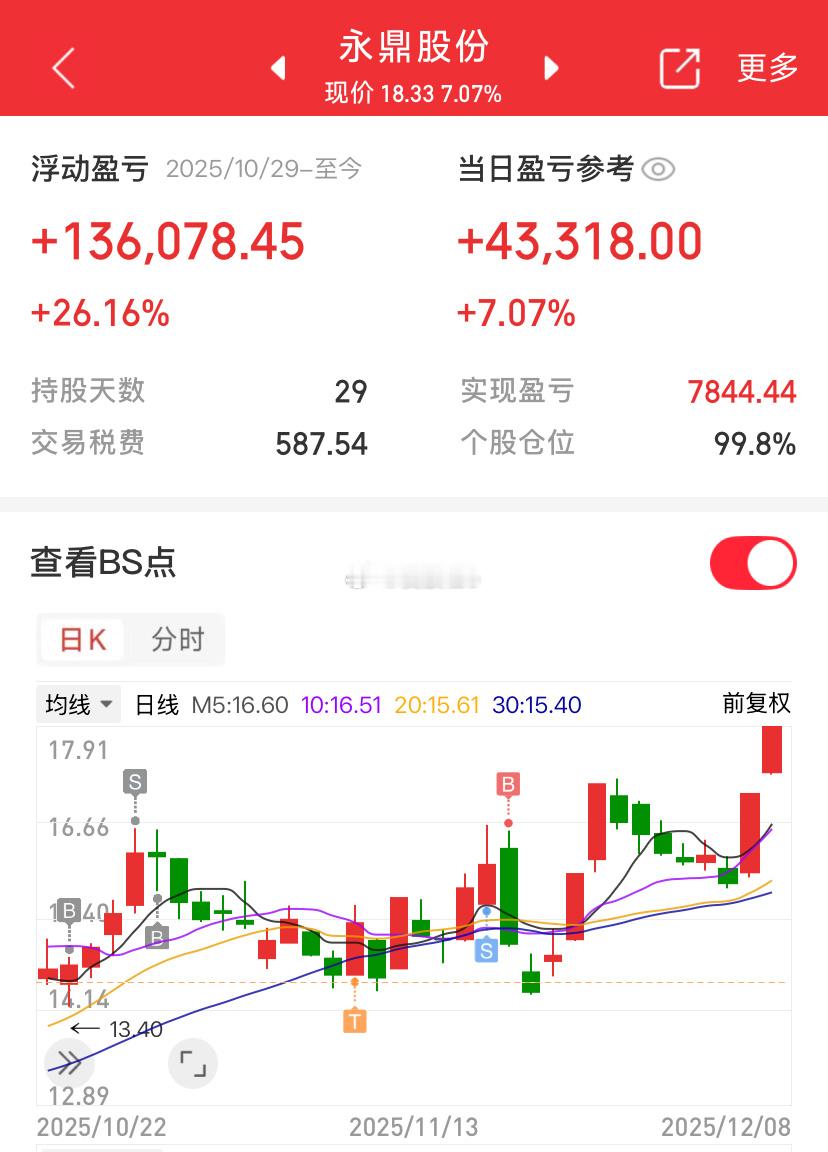Click the gray B marker on the left of chart
This screenshot has height=1152, width=828.
(x=68, y=912)
